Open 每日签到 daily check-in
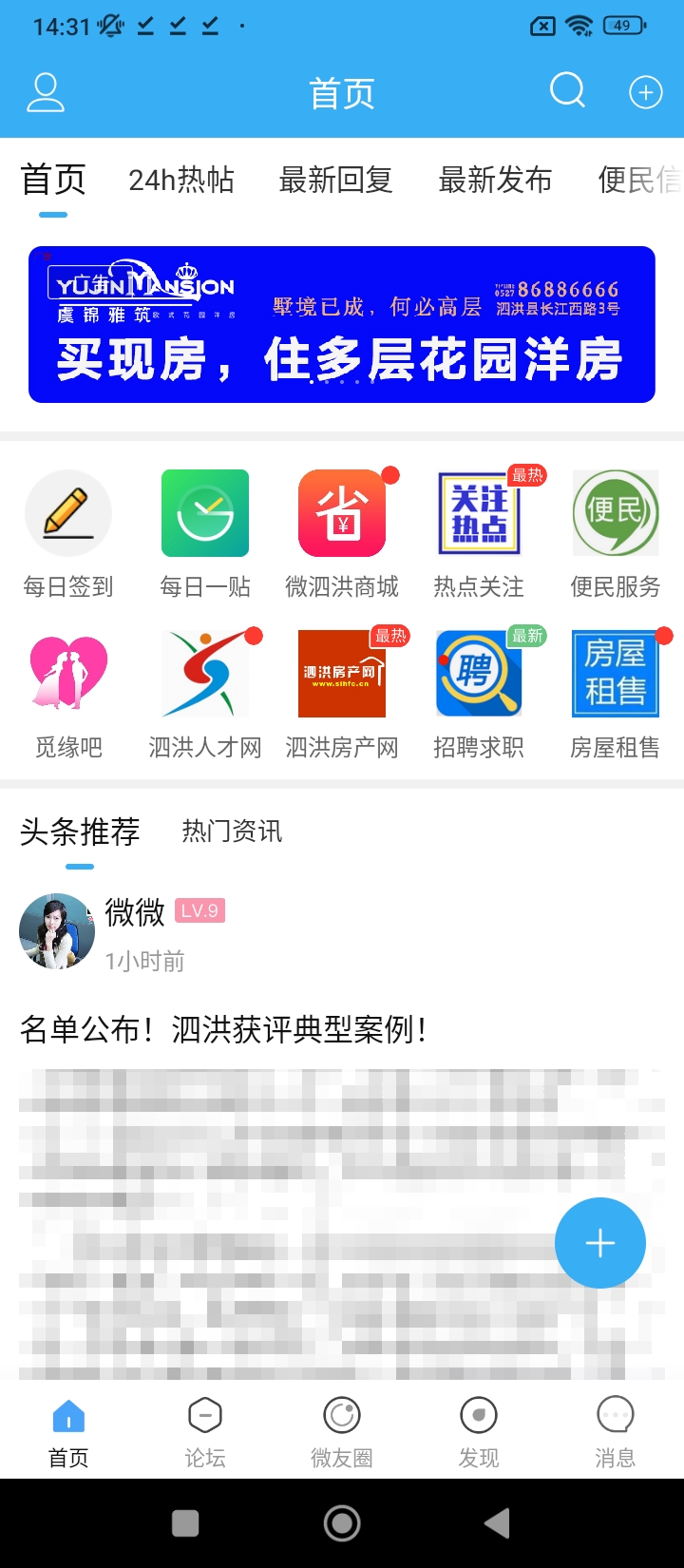The image size is (684, 1568). point(68,534)
